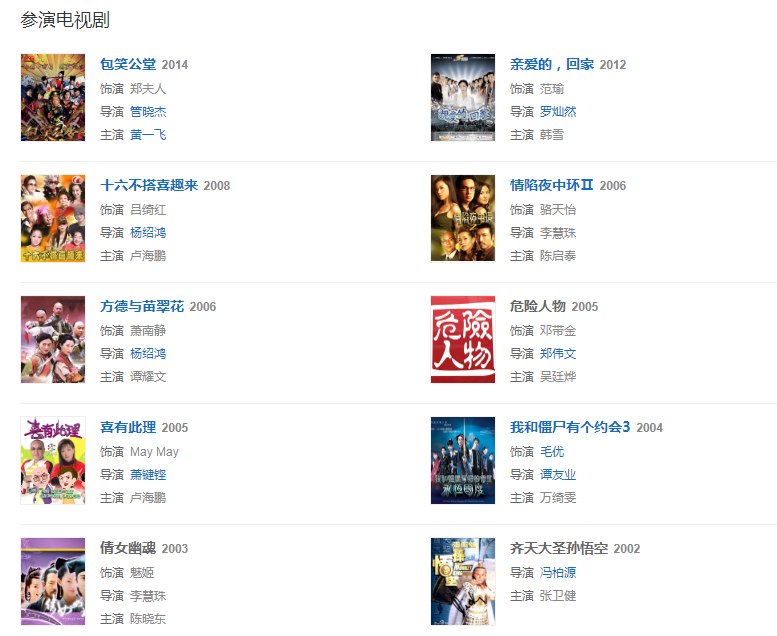The width and height of the screenshot is (777, 636).
Task: Open the 方德与苗翠花 title link
Action: click(x=142, y=307)
